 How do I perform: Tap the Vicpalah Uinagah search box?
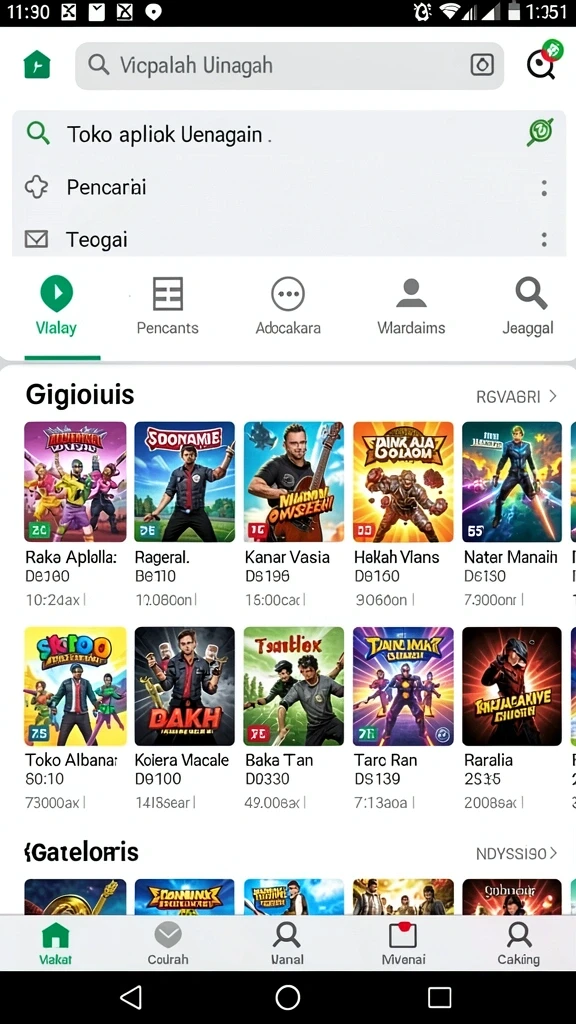[x=289, y=65]
